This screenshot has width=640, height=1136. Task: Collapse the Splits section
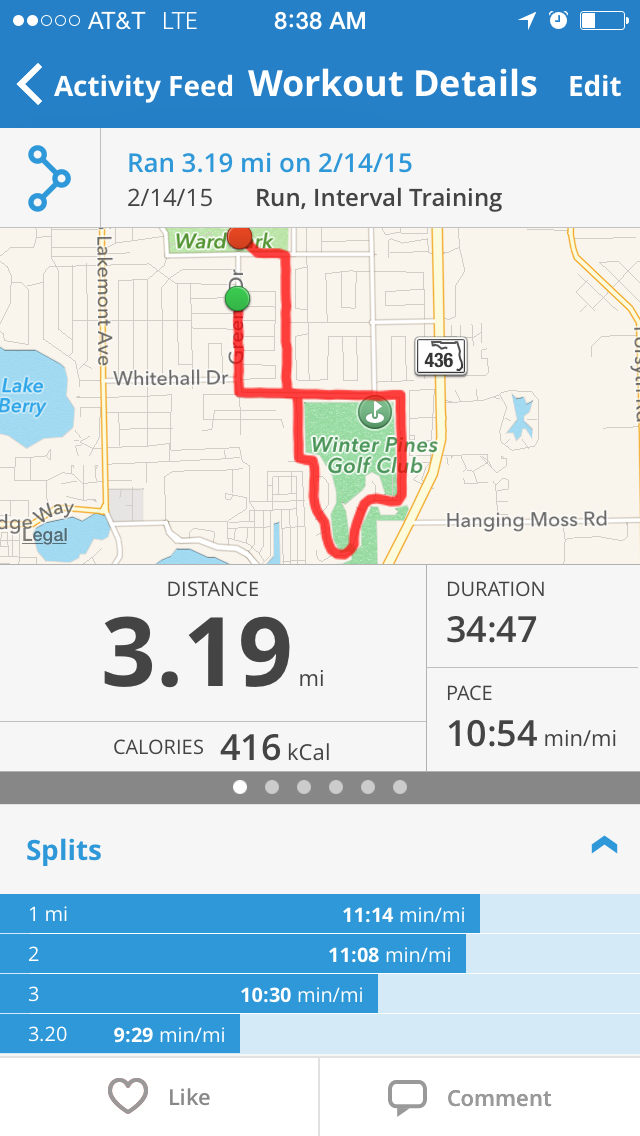click(x=604, y=846)
